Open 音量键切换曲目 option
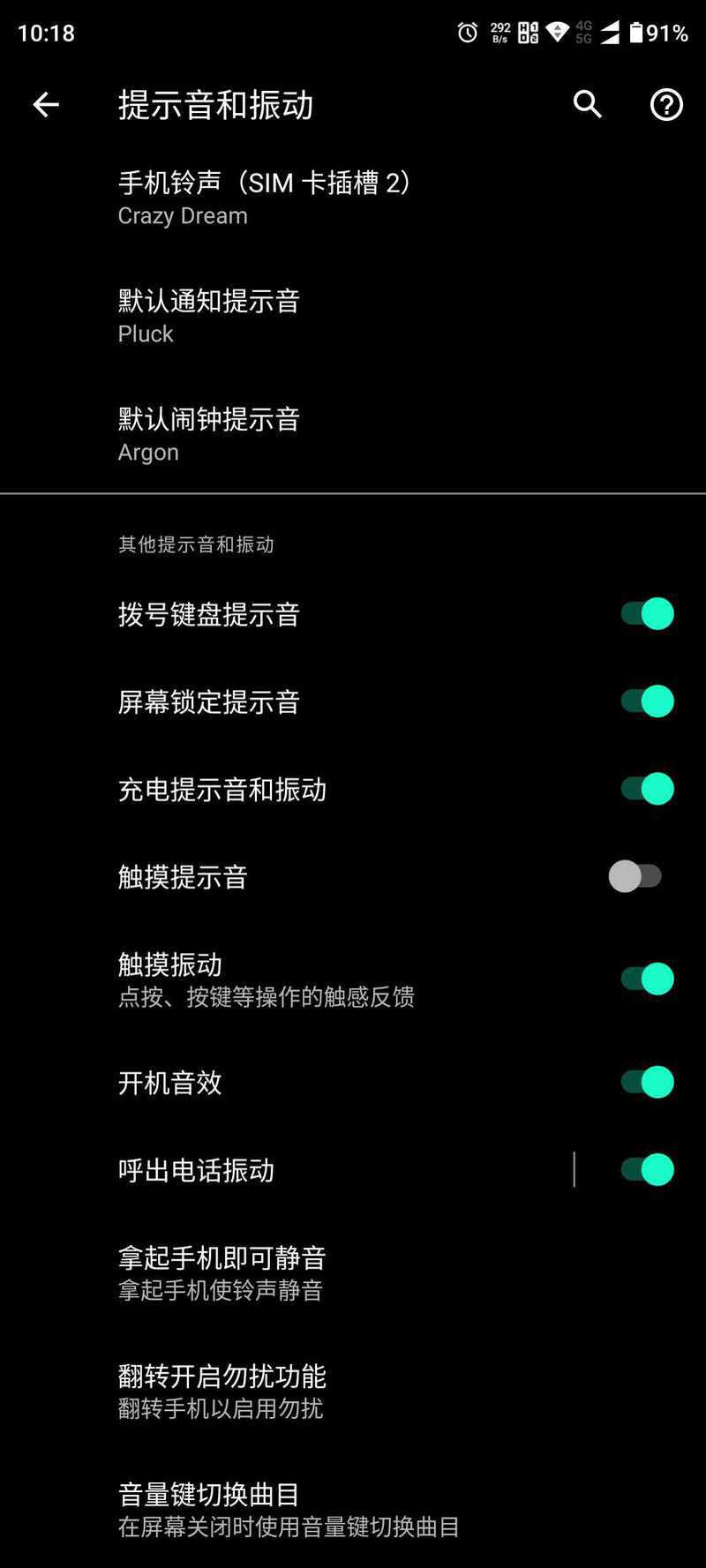 coord(353,1509)
